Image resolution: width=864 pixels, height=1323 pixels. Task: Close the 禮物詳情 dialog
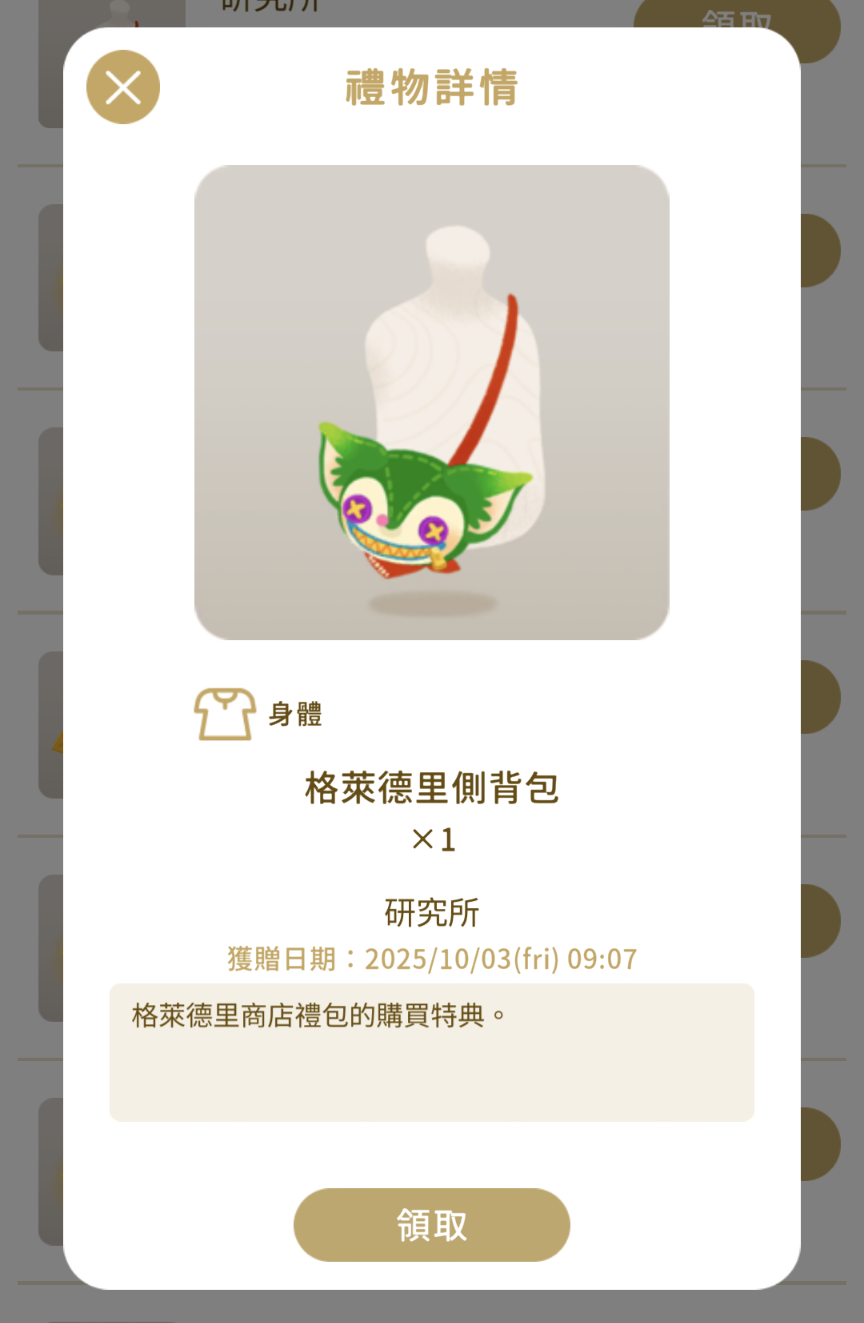[x=123, y=87]
